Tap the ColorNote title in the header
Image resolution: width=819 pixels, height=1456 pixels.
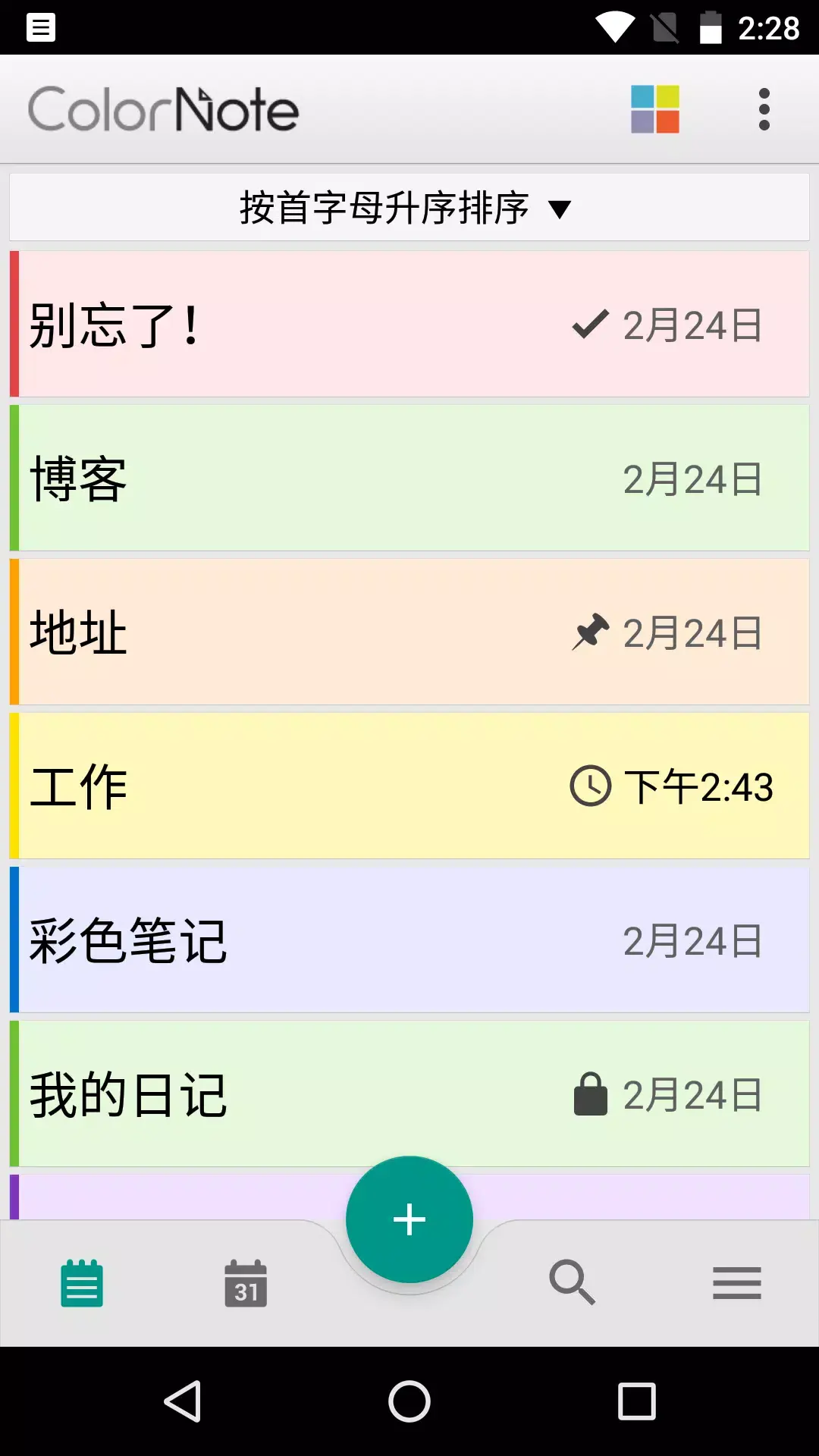click(162, 108)
